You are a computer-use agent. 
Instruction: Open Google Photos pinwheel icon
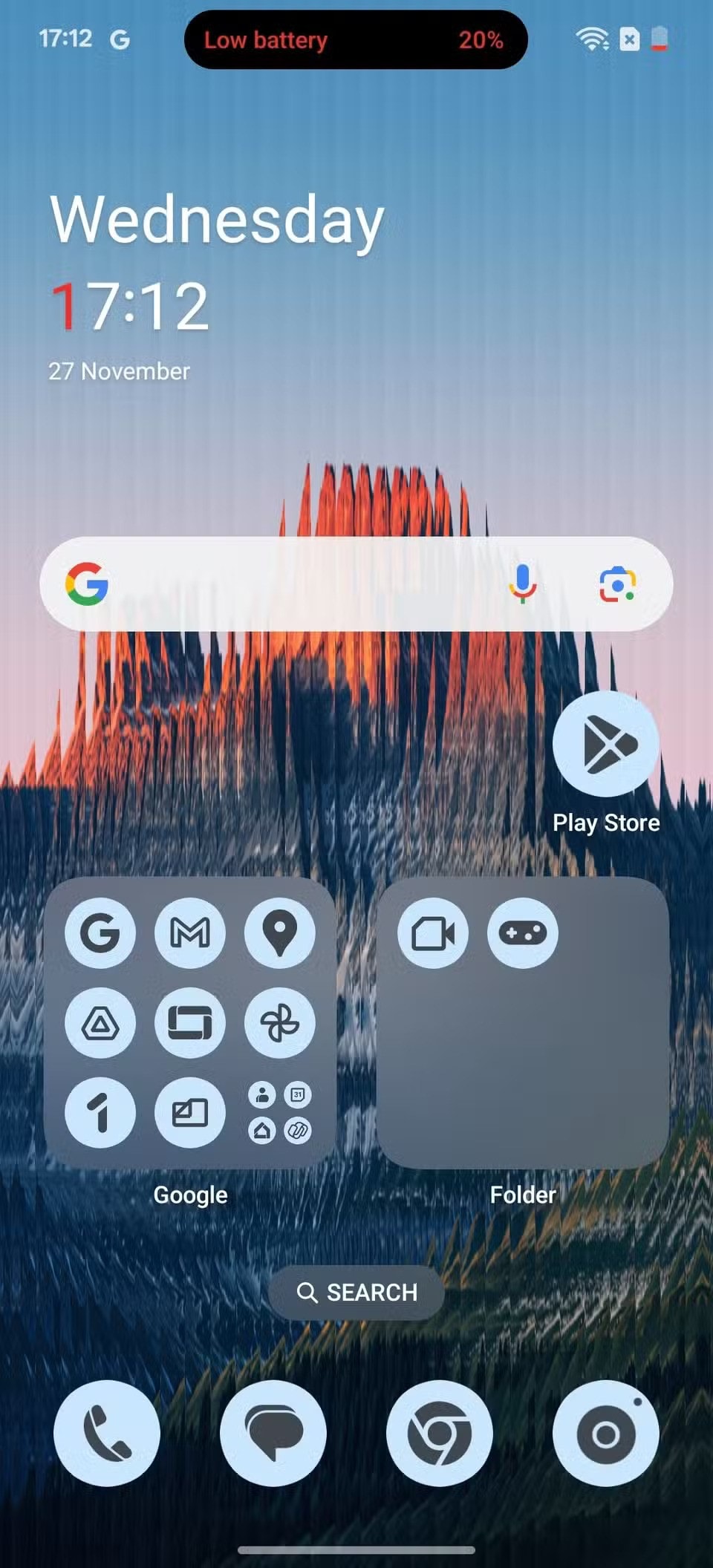tap(280, 1023)
